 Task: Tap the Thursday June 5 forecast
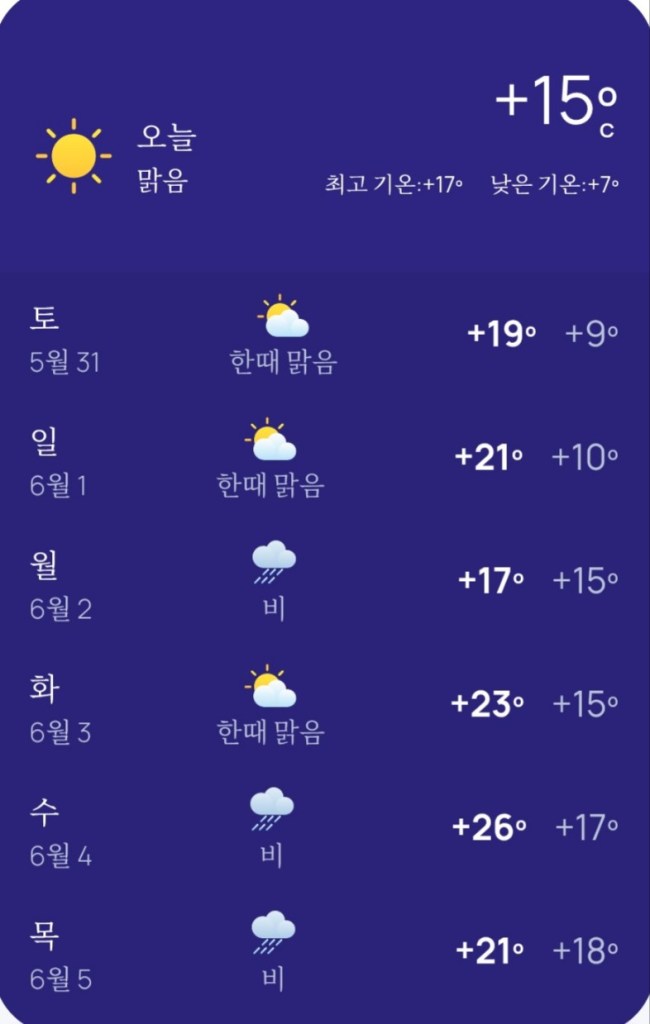pos(325,953)
